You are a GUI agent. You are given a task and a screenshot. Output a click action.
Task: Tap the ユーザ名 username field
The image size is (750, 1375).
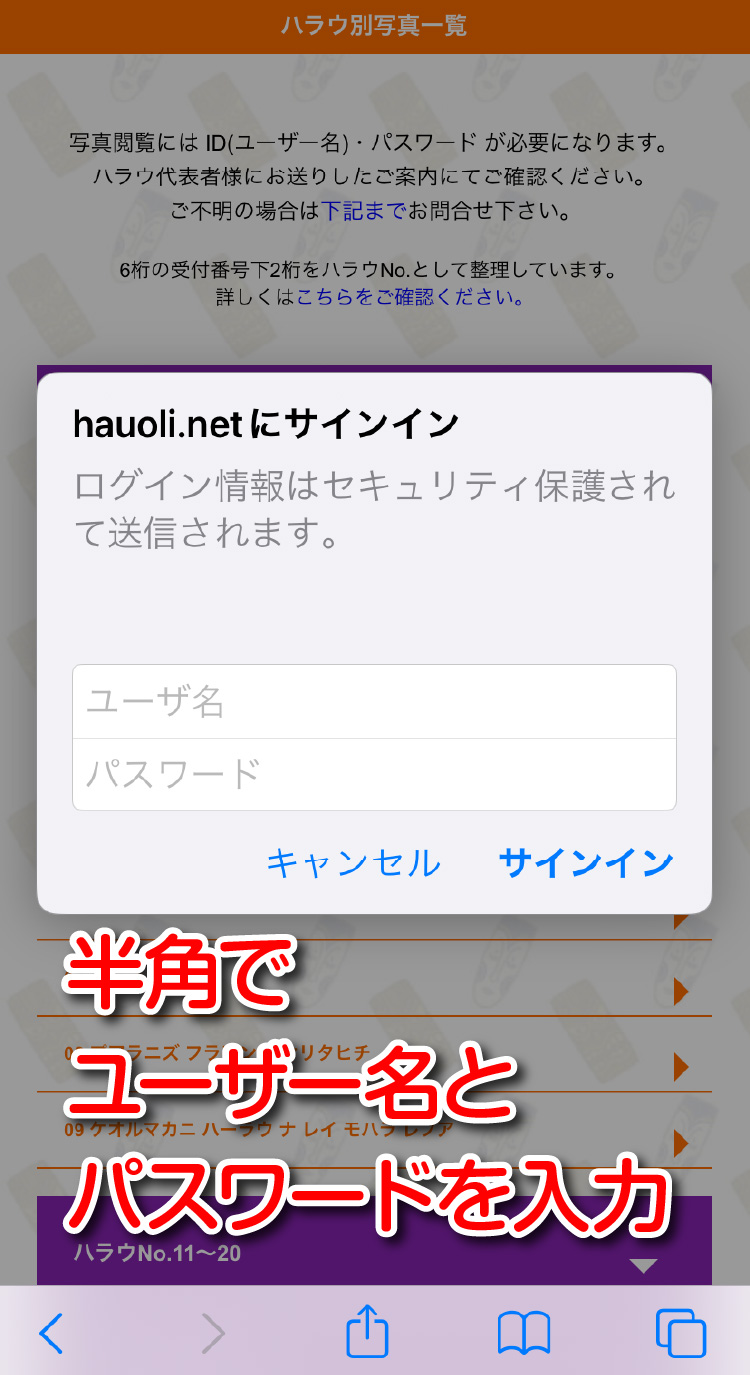pos(374,702)
